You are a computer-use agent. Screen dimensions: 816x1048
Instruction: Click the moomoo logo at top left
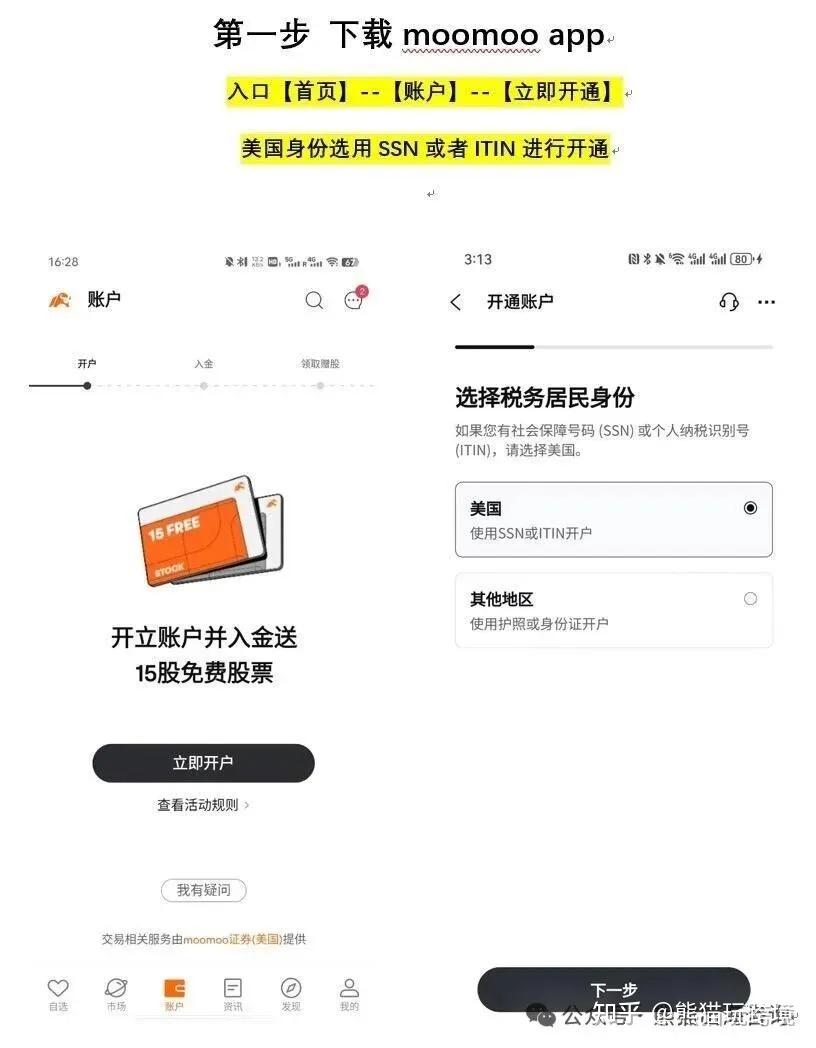tap(60, 300)
